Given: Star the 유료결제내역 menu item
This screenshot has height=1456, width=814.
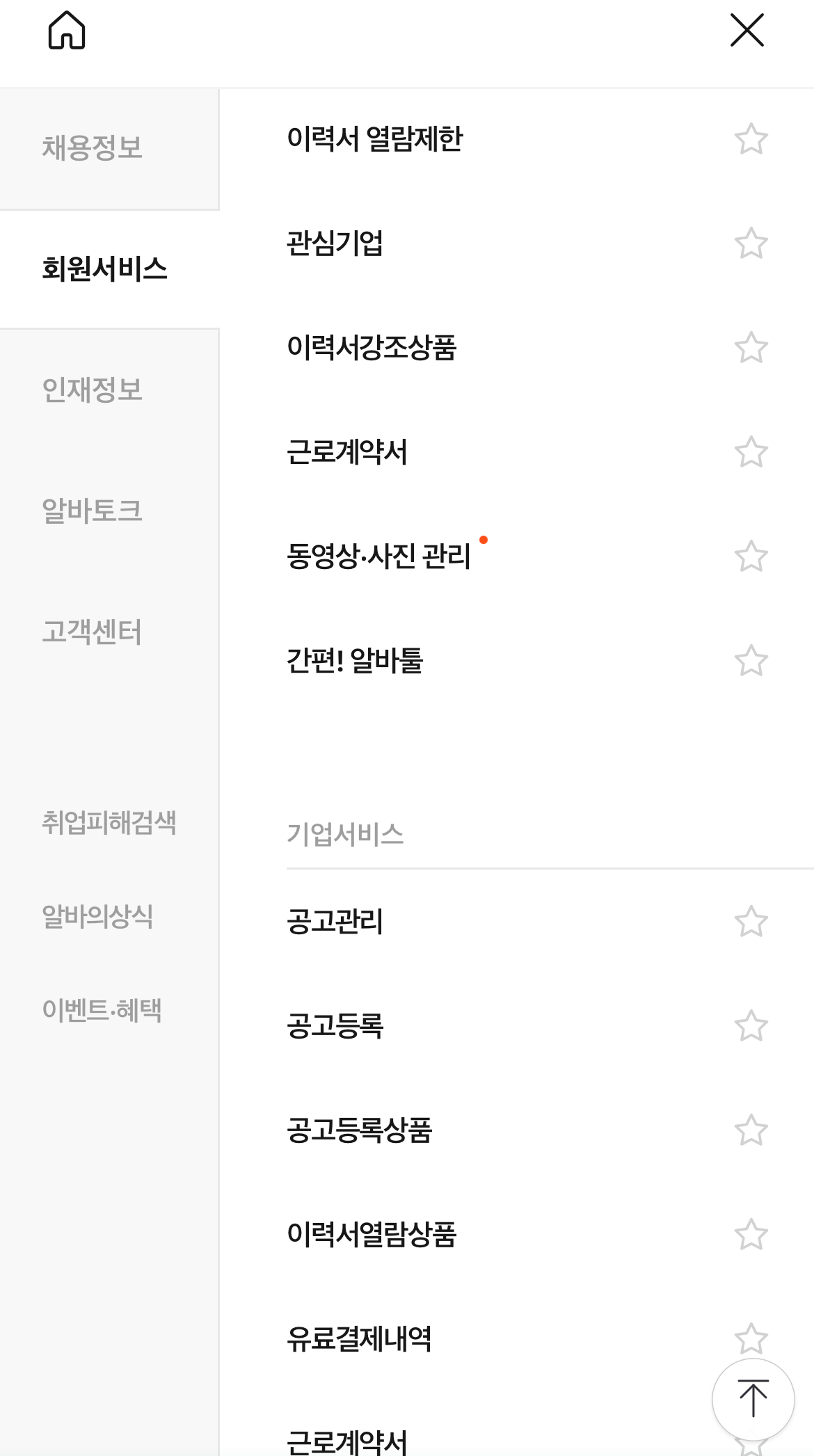Looking at the screenshot, I should coord(751,1337).
